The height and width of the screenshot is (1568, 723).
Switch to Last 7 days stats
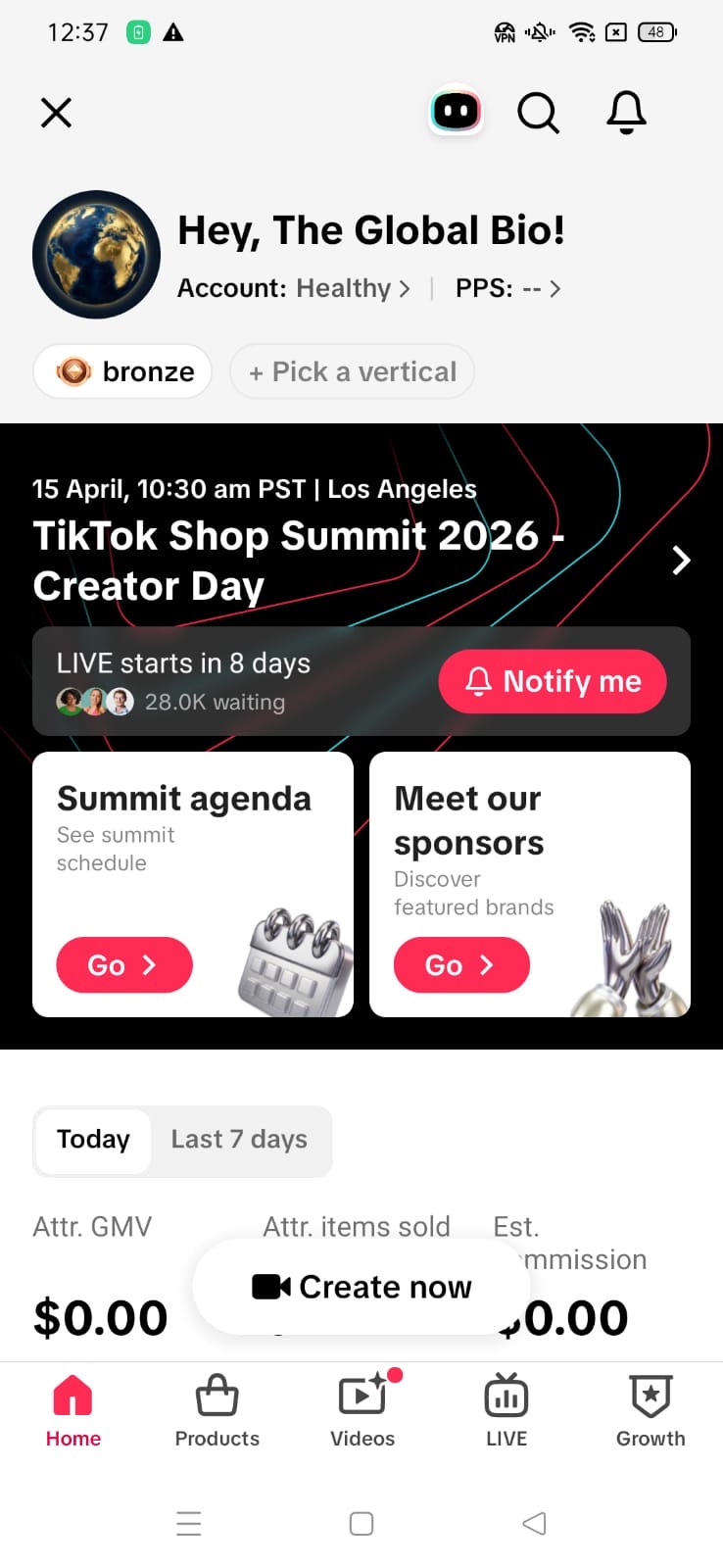click(x=239, y=1140)
